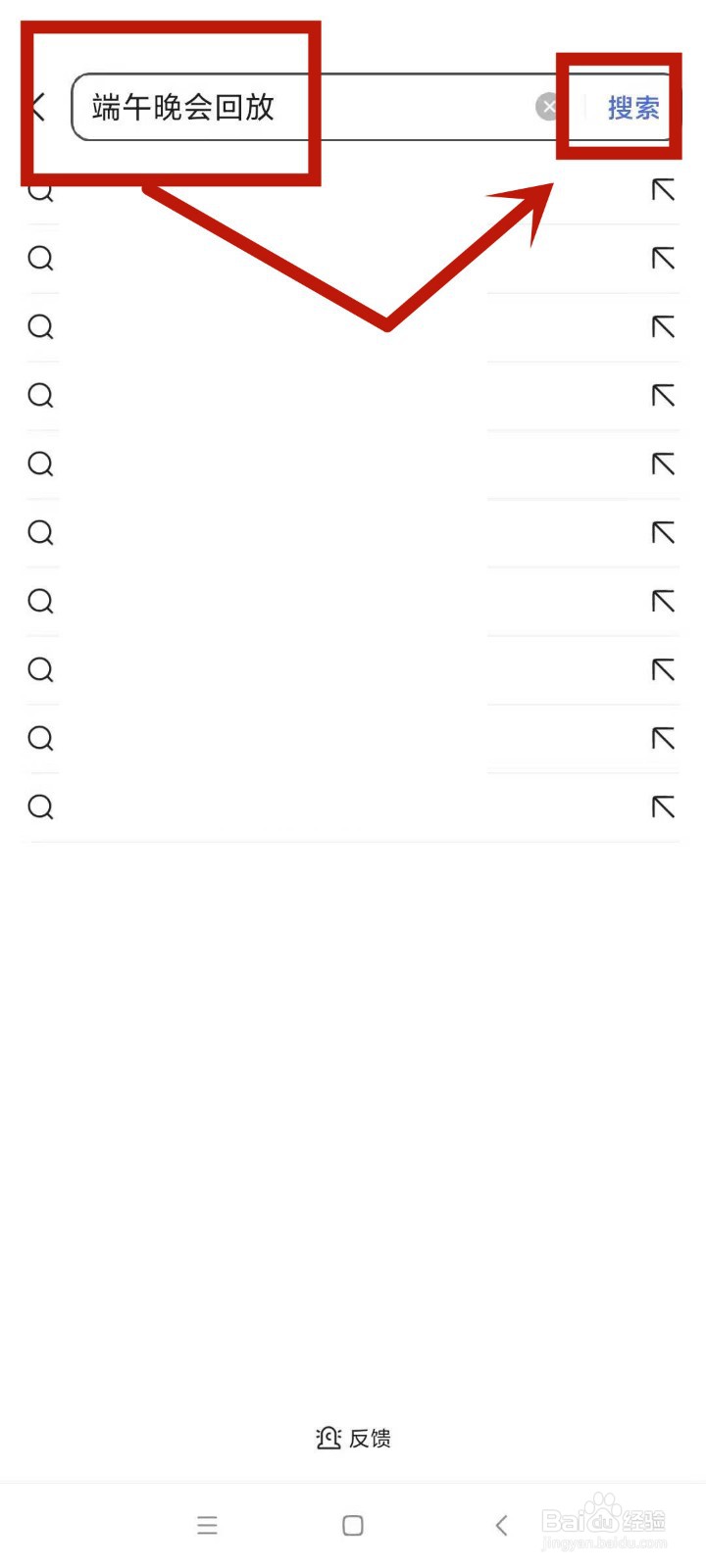706x1568 pixels.
Task: Go back using the top-left arrow
Action: tap(38, 107)
